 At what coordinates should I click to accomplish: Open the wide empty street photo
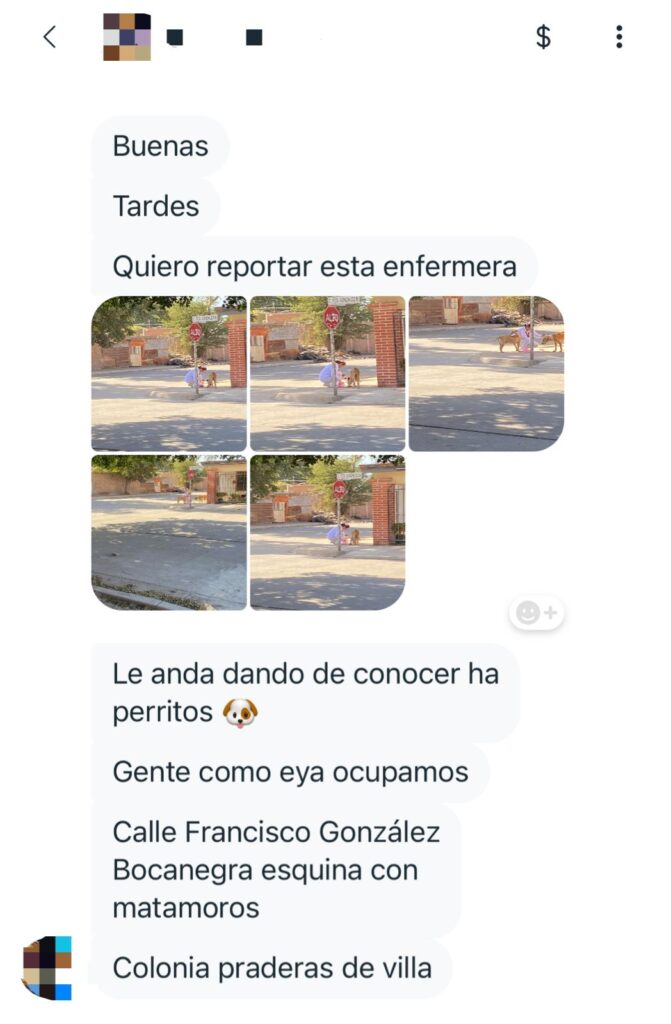[x=169, y=532]
